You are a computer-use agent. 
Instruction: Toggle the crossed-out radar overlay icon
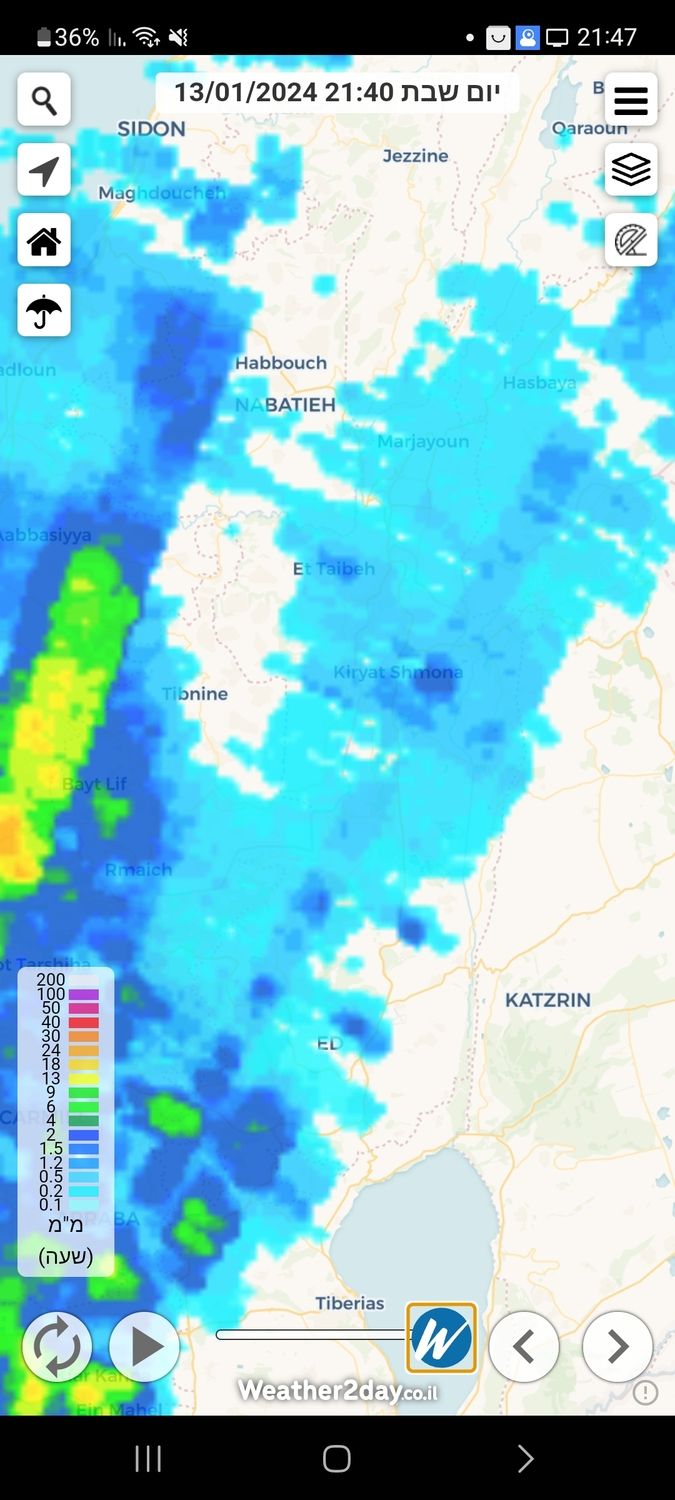click(x=631, y=240)
